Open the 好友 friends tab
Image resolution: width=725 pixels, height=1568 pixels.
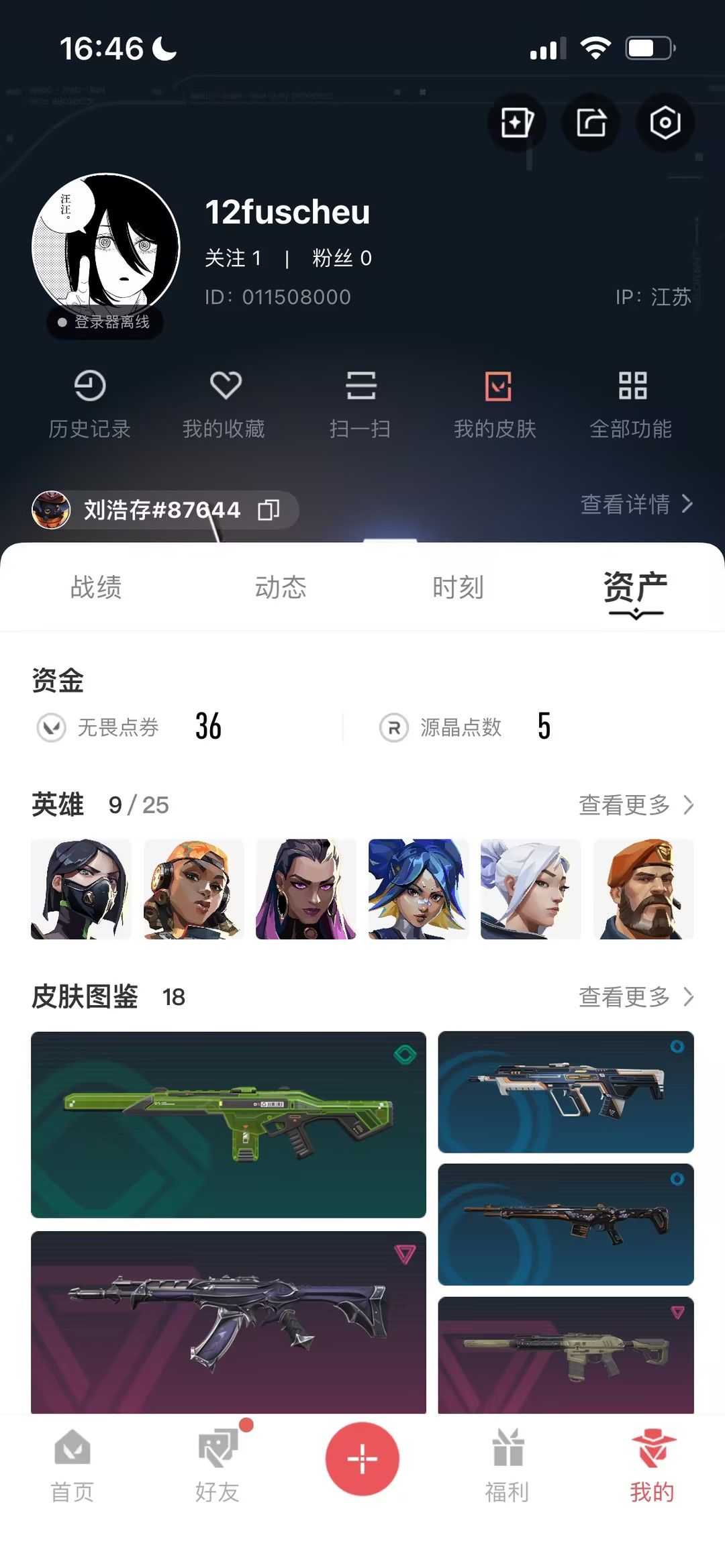pos(217,1465)
